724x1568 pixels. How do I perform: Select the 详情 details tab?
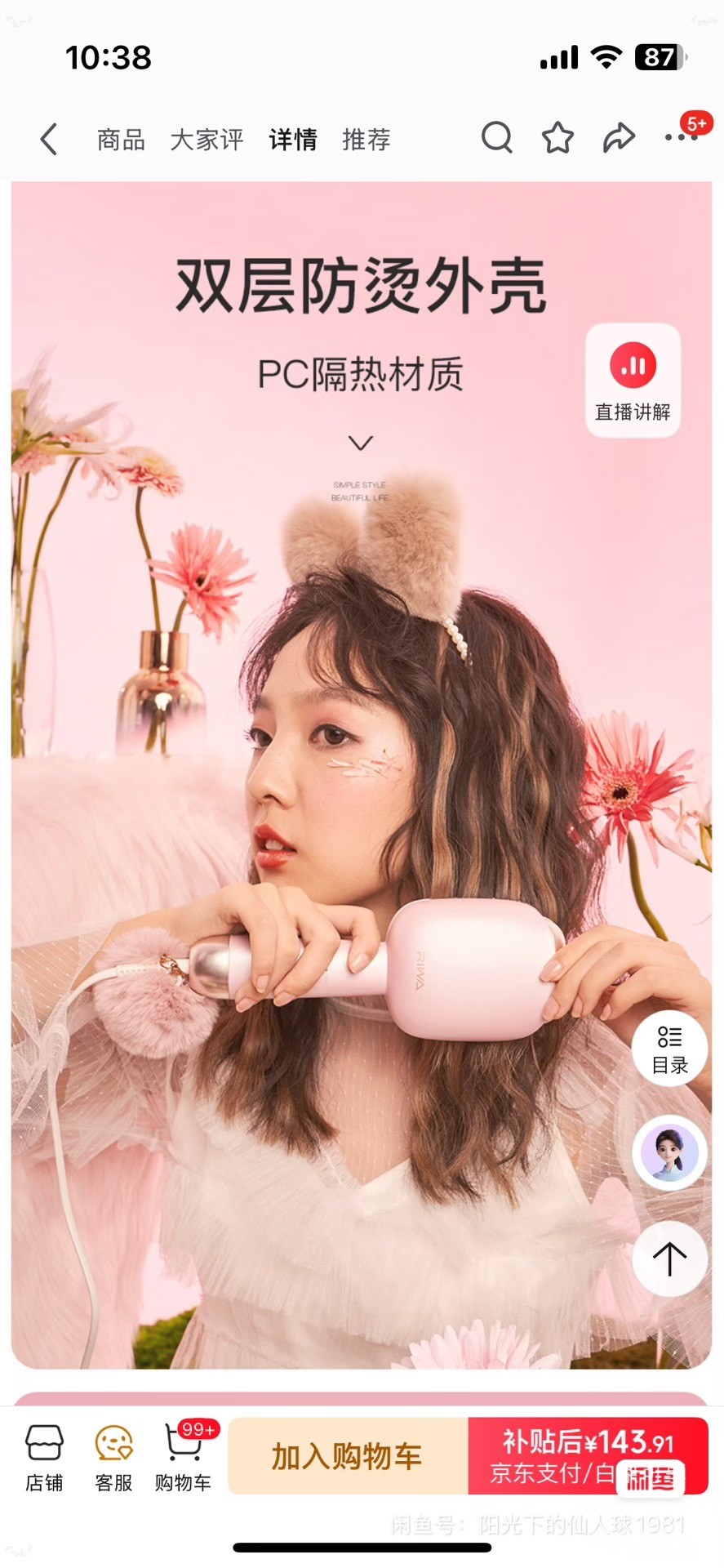[x=293, y=140]
